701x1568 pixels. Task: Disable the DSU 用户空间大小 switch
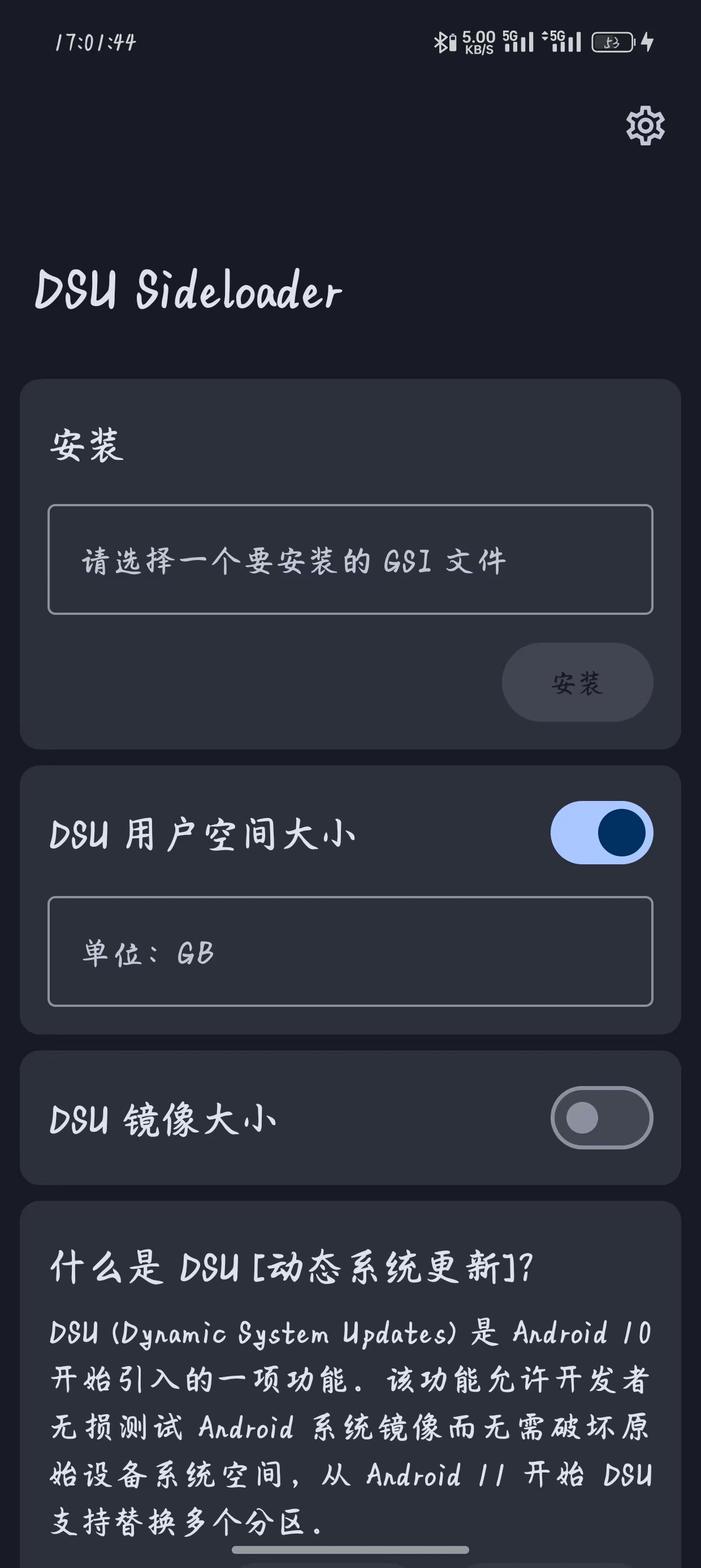[601, 833]
